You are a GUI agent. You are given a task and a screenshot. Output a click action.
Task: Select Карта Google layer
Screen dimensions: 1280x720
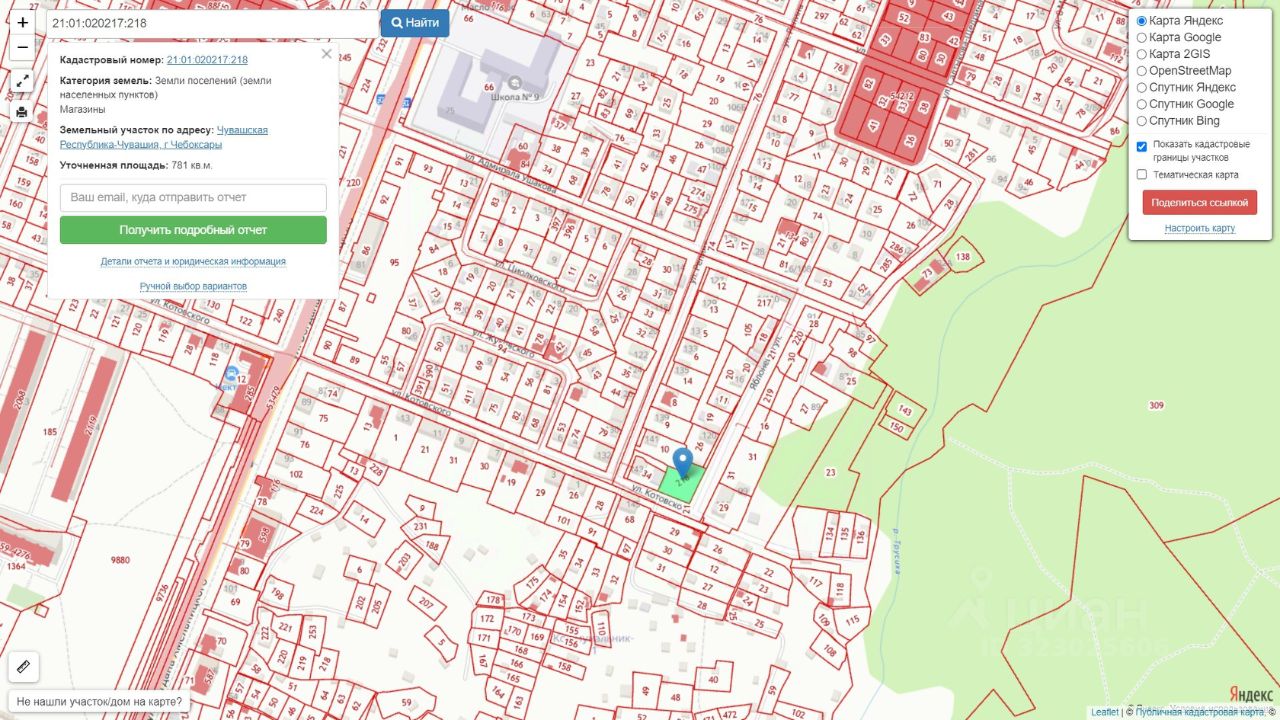click(1142, 38)
